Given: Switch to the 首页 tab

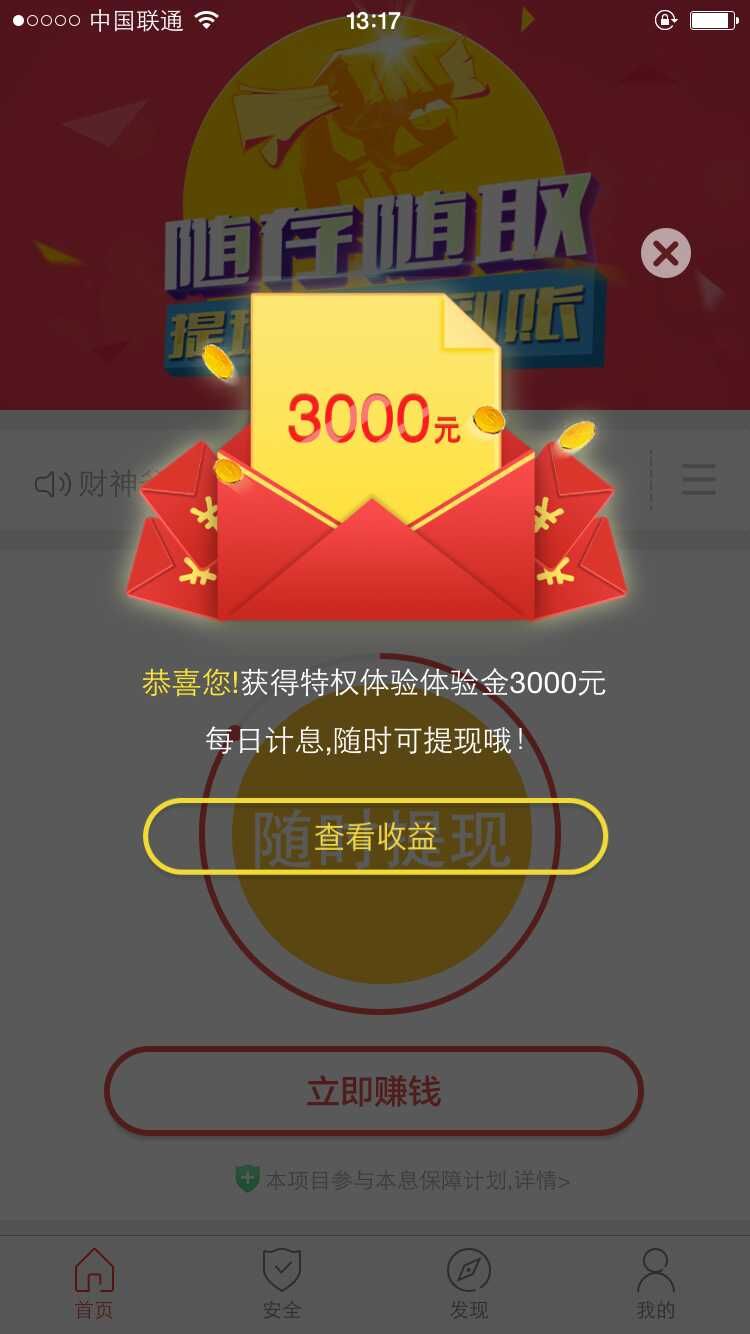Looking at the screenshot, I should [94, 1285].
